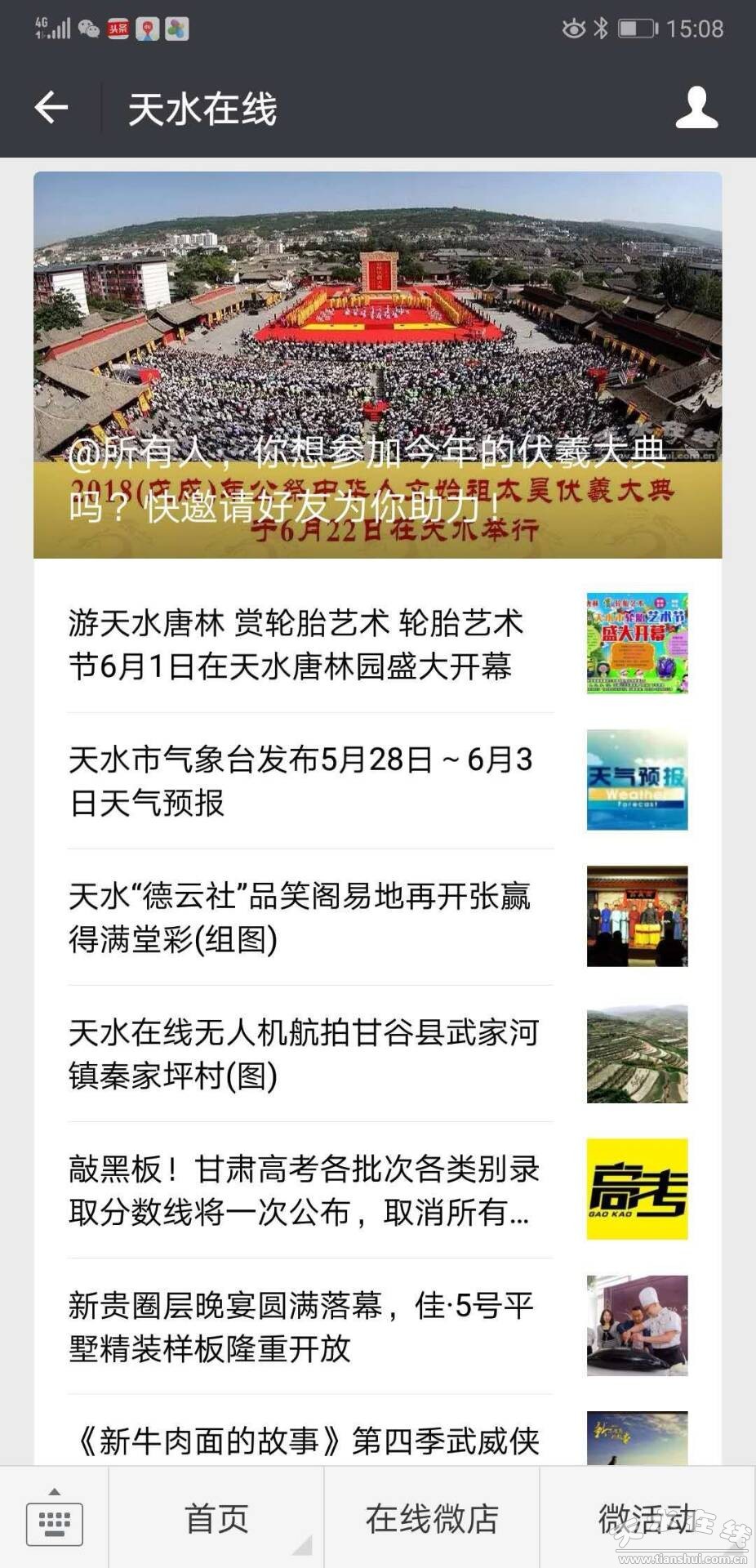The height and width of the screenshot is (1568, 756).
Task: Open the 首页 menu
Action: click(216, 1519)
